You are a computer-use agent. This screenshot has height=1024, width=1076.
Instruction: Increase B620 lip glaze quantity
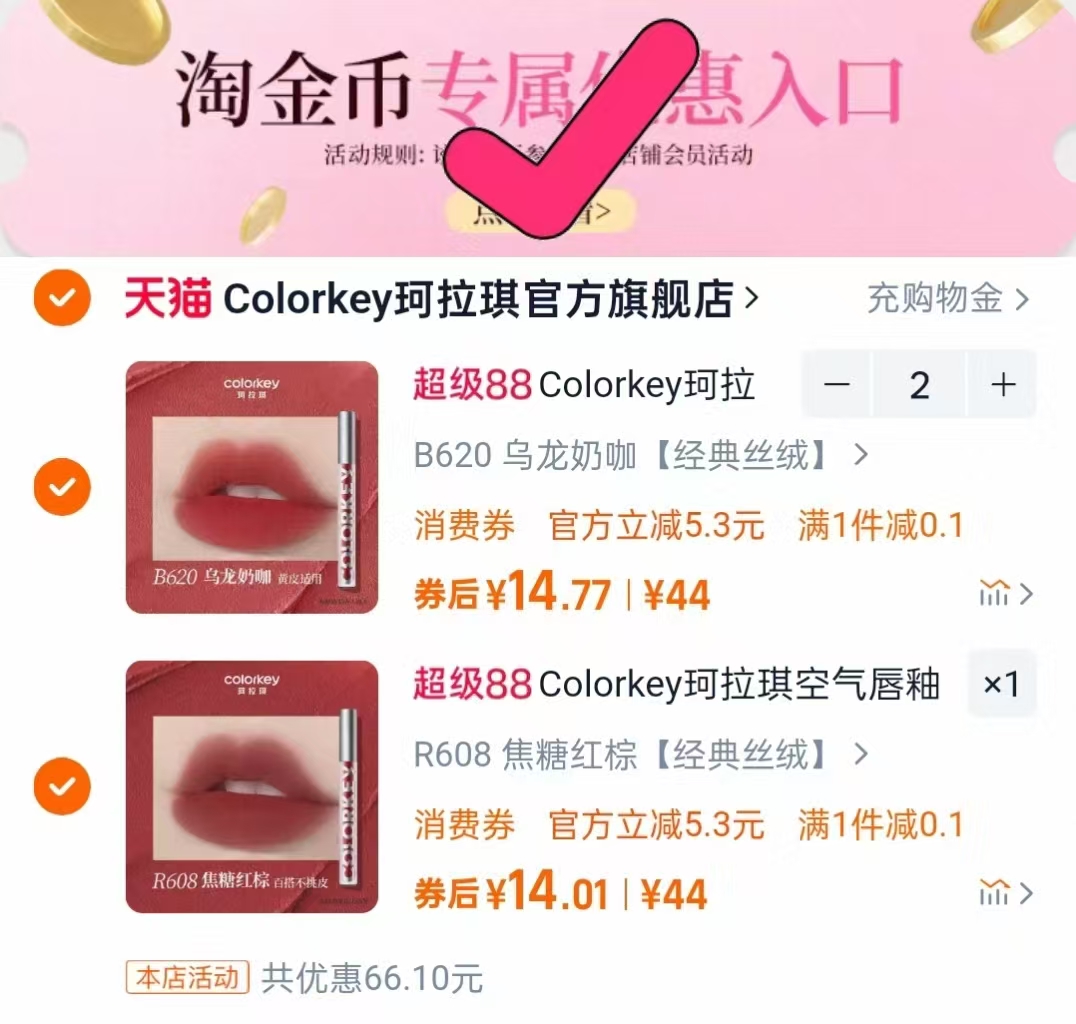[x=1003, y=384]
